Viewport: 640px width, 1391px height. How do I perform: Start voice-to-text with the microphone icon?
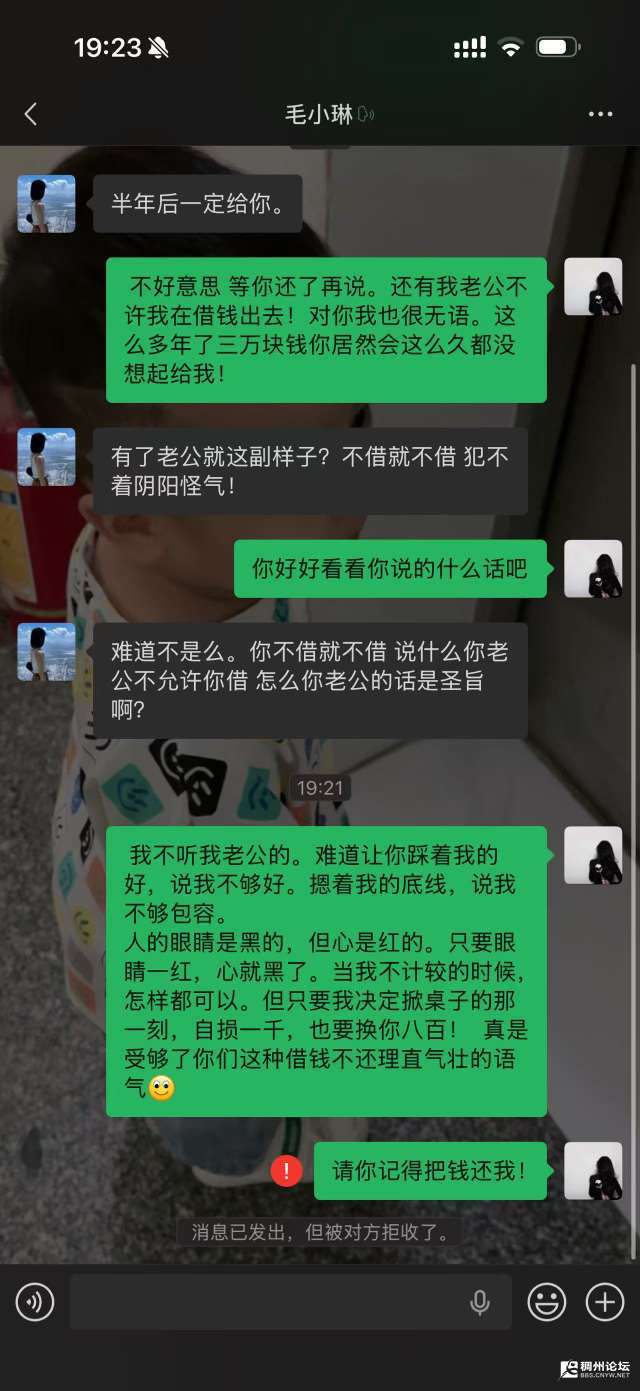[480, 1301]
